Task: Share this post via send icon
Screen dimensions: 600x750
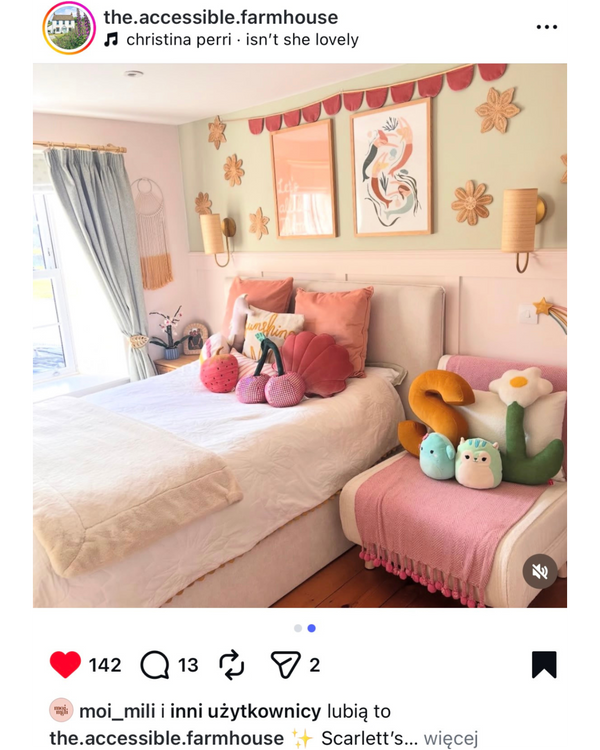Action: [286, 664]
